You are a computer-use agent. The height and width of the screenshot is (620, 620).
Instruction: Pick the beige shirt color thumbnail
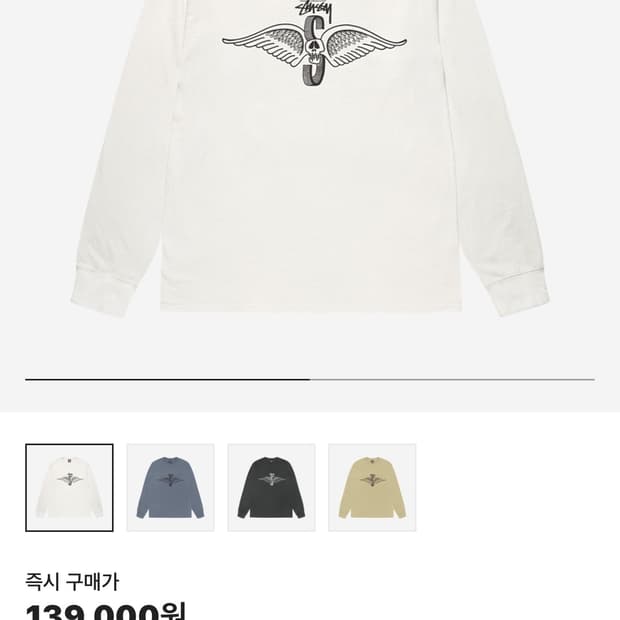[372, 488]
